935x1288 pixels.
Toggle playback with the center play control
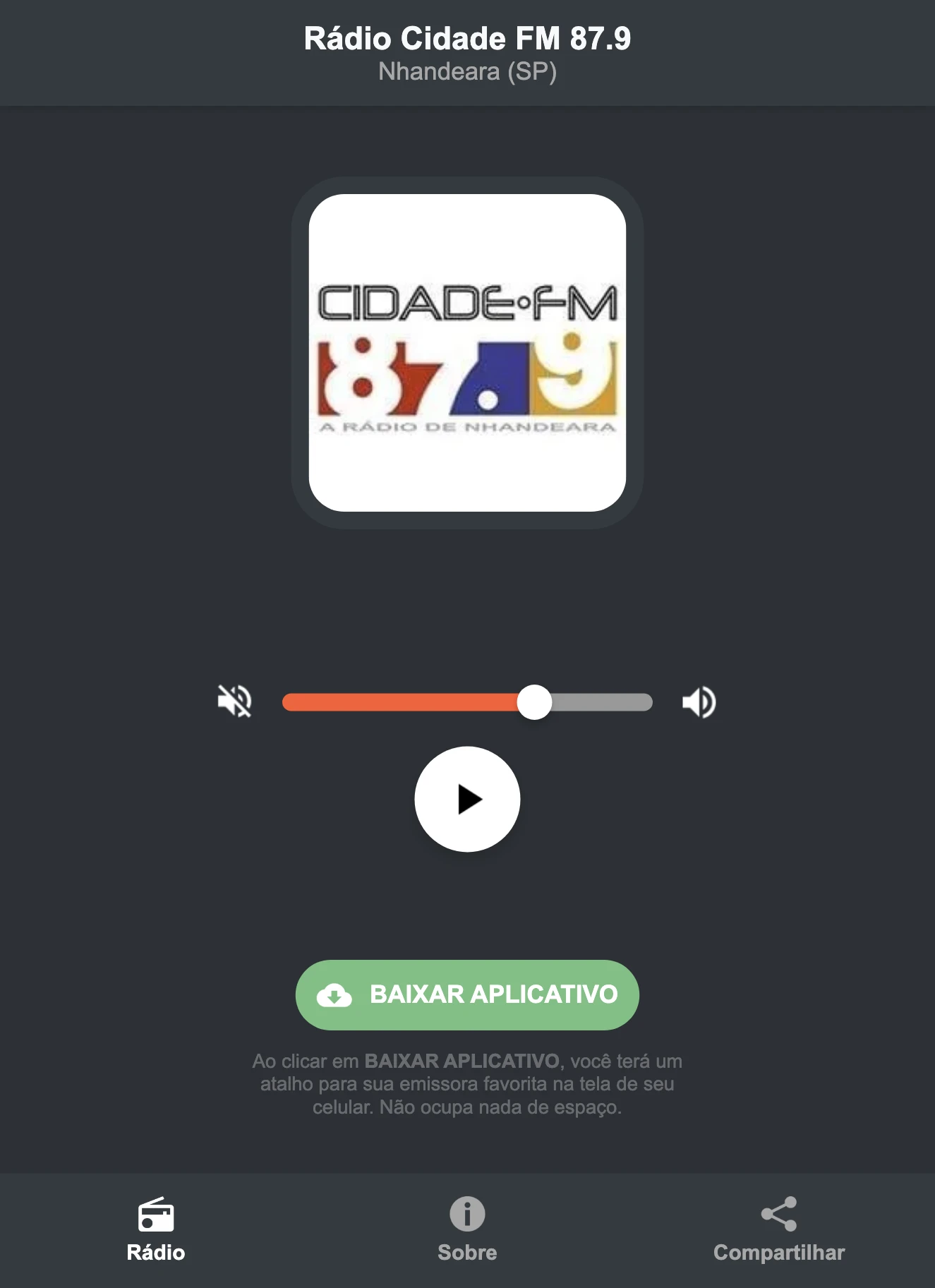tap(467, 798)
